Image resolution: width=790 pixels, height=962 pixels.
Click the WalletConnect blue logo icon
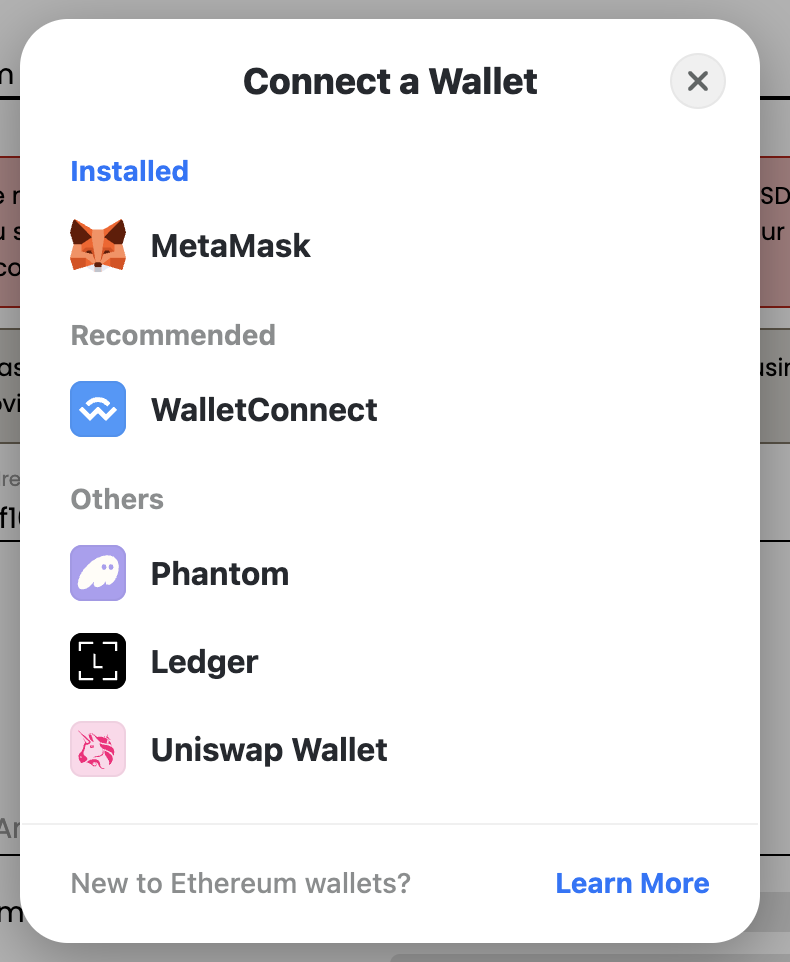tap(97, 409)
